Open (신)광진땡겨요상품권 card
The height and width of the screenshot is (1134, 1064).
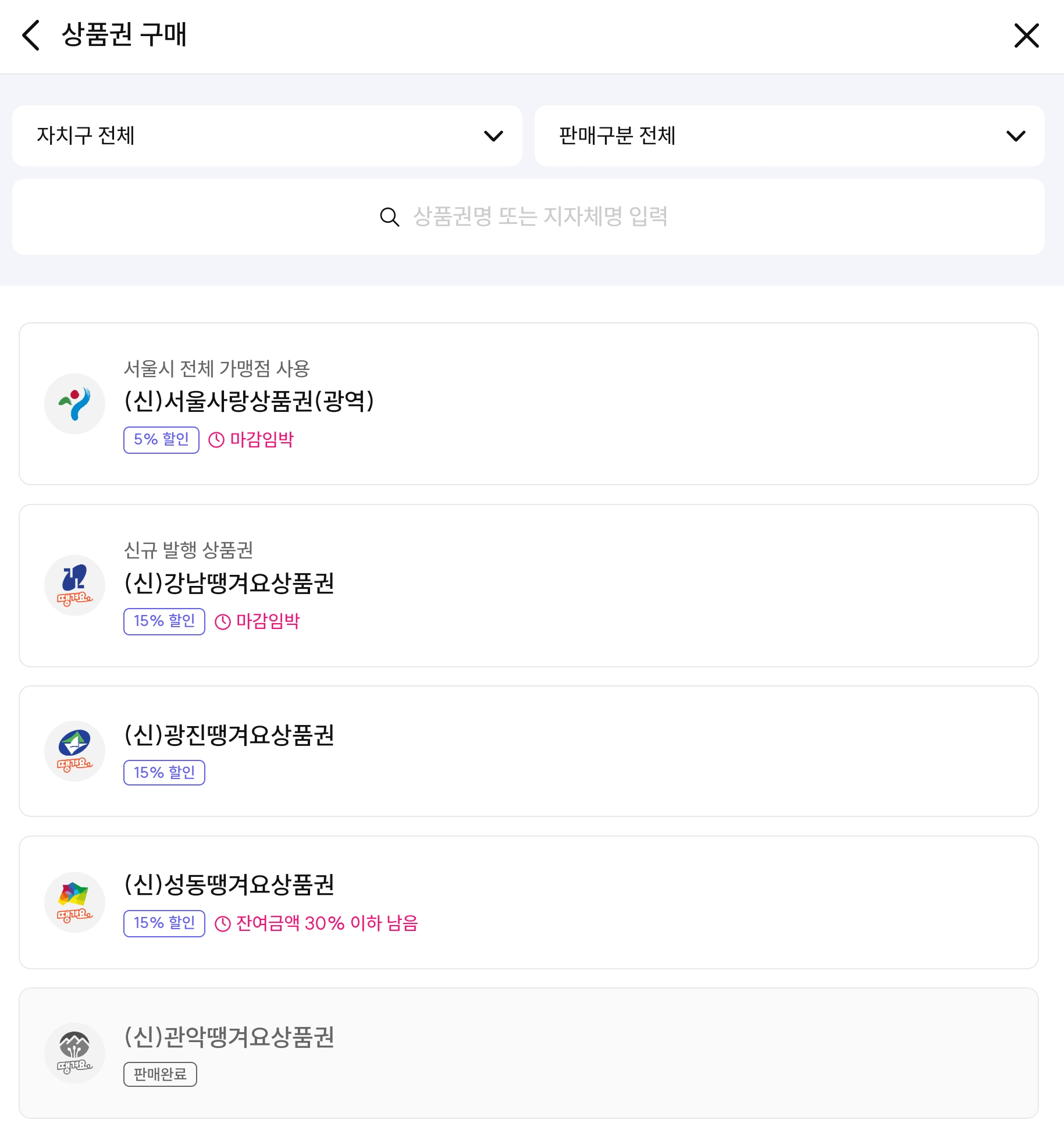point(528,751)
